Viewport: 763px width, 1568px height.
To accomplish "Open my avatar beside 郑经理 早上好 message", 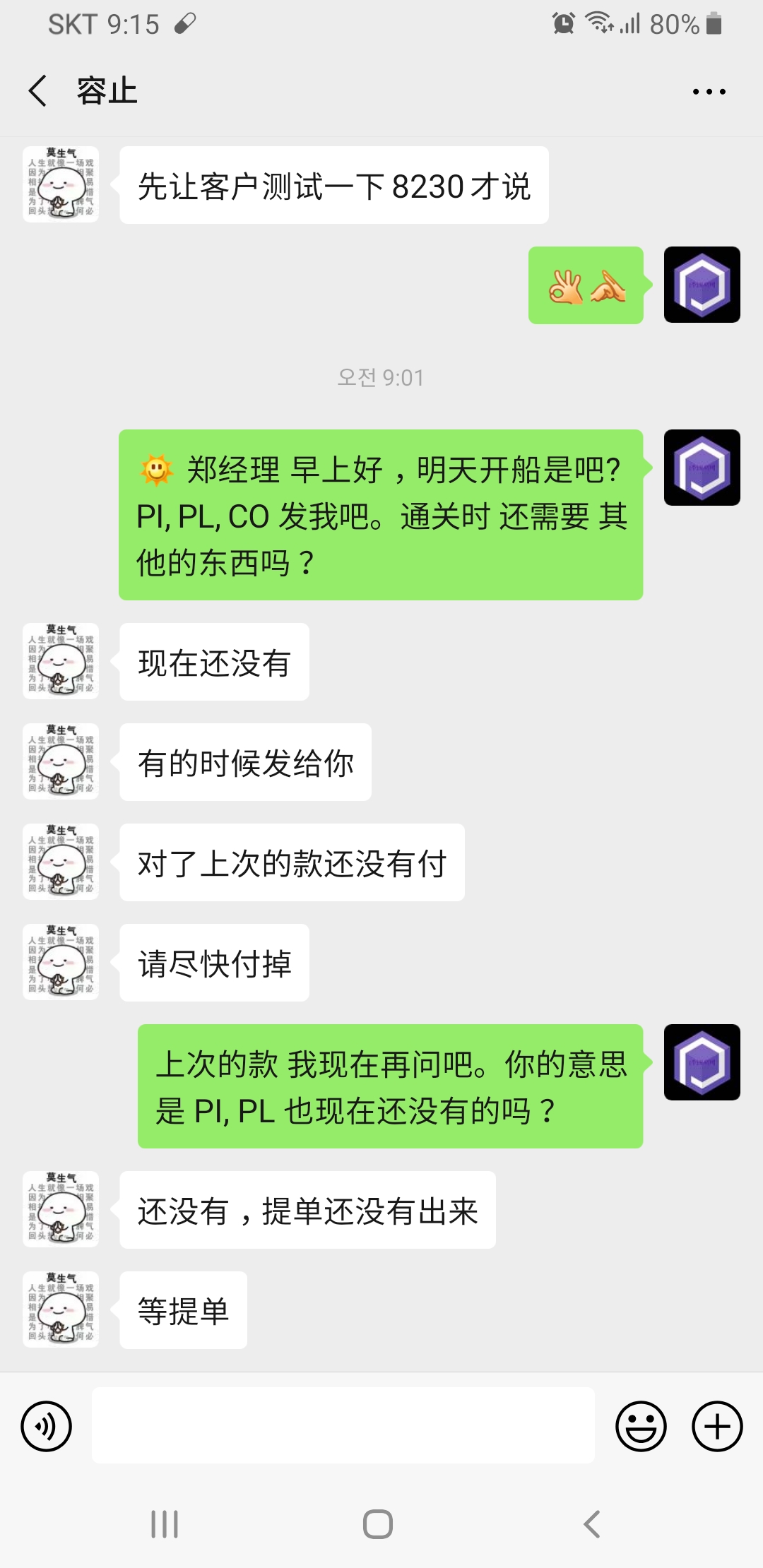I will (702, 468).
